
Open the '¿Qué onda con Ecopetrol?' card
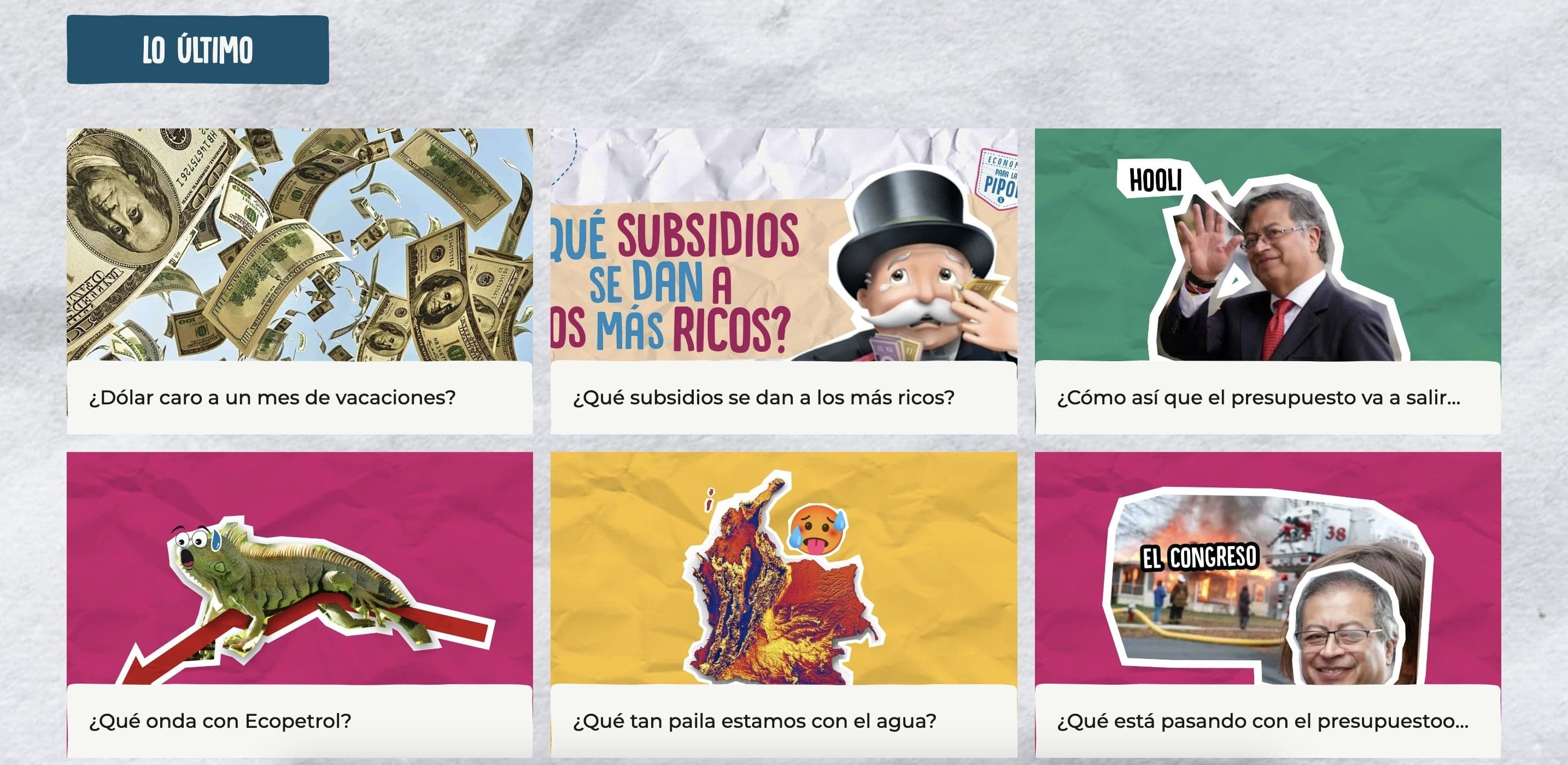[220, 721]
